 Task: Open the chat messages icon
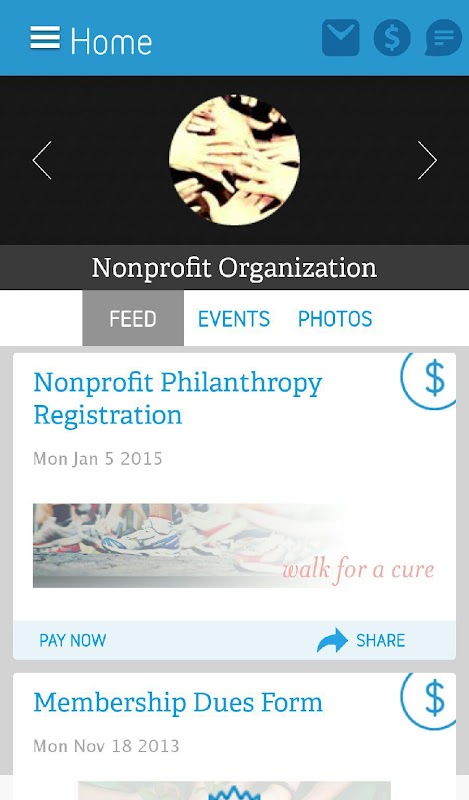443,38
